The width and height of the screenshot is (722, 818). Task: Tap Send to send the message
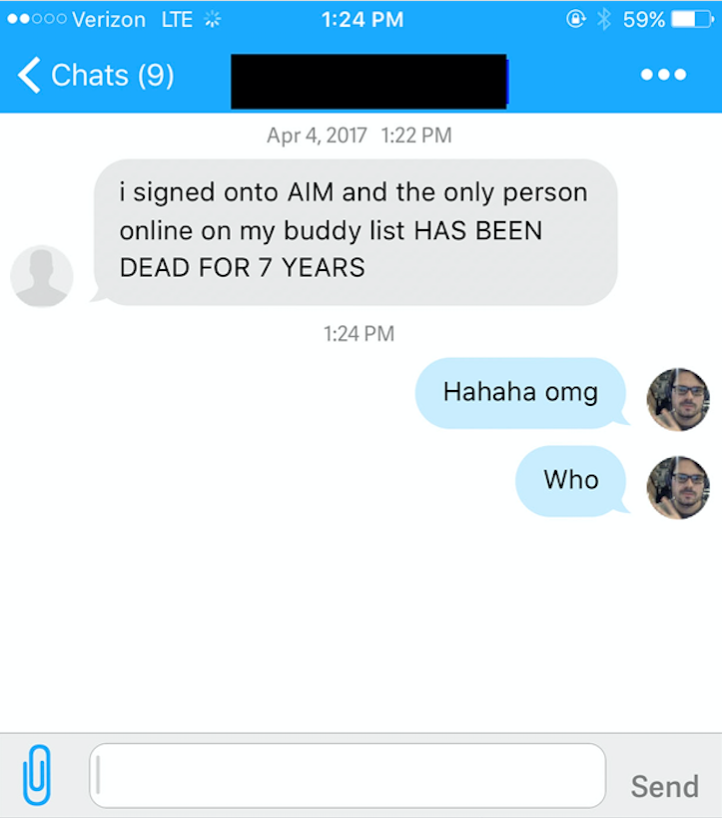664,786
